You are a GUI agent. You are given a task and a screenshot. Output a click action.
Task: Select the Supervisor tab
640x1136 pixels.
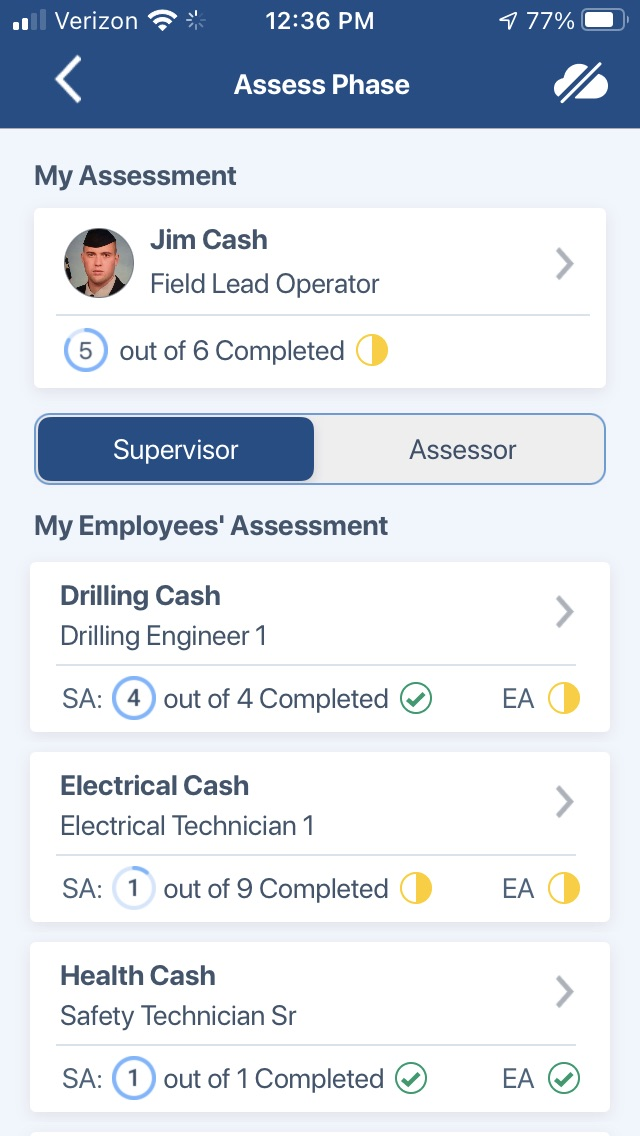click(x=175, y=449)
